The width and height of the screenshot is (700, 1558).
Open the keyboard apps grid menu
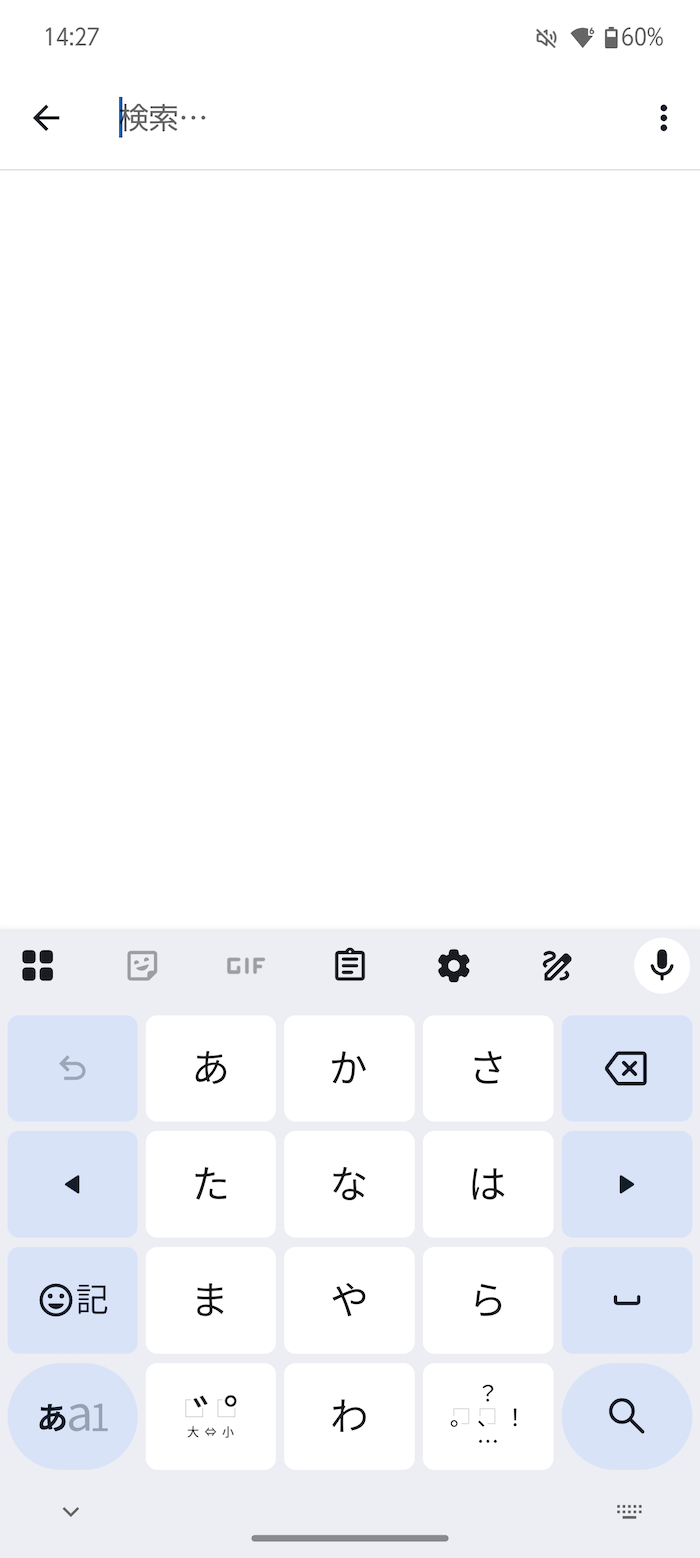point(38,965)
